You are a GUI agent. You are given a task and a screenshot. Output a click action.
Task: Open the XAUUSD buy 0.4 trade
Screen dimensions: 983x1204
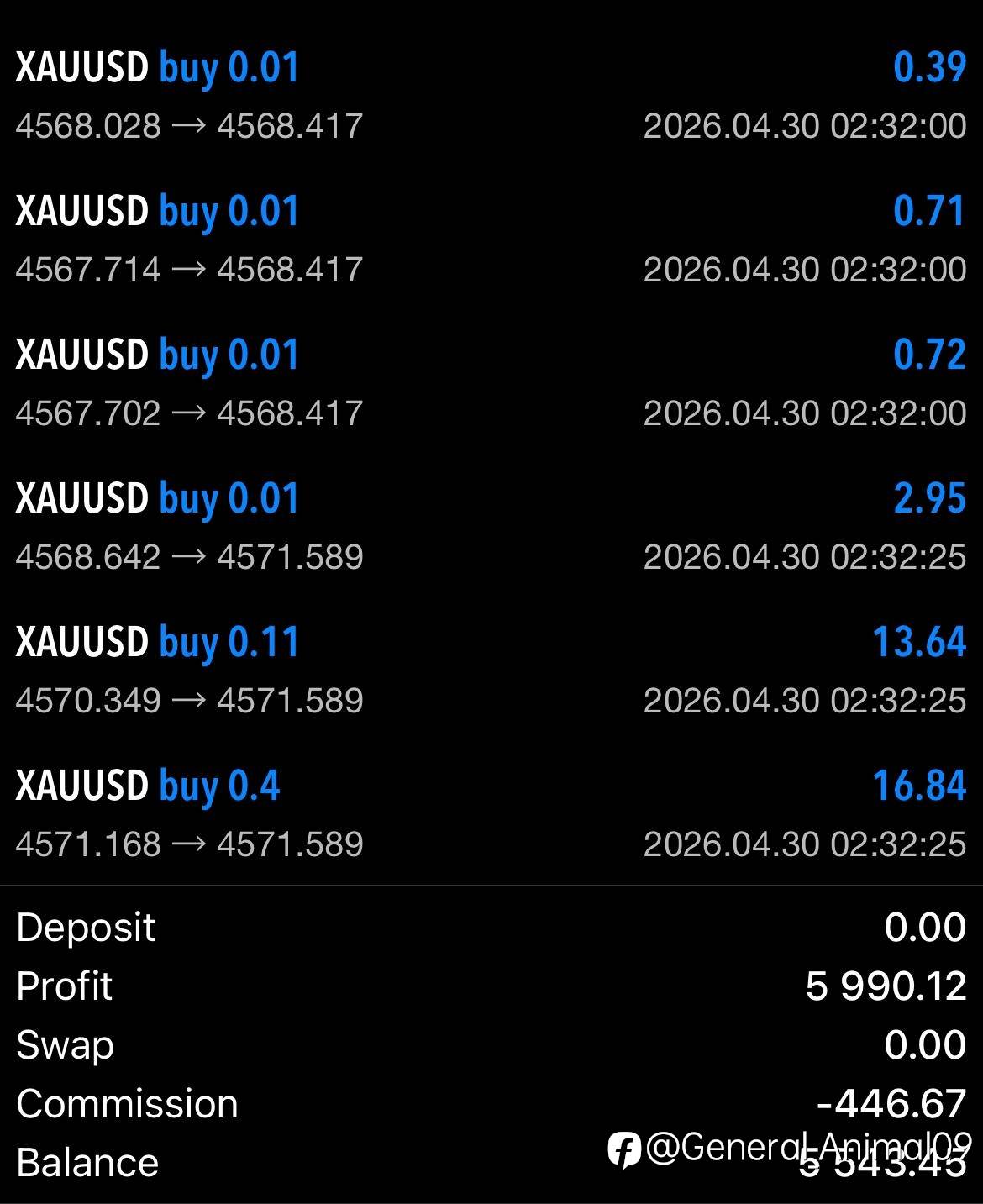tap(491, 813)
